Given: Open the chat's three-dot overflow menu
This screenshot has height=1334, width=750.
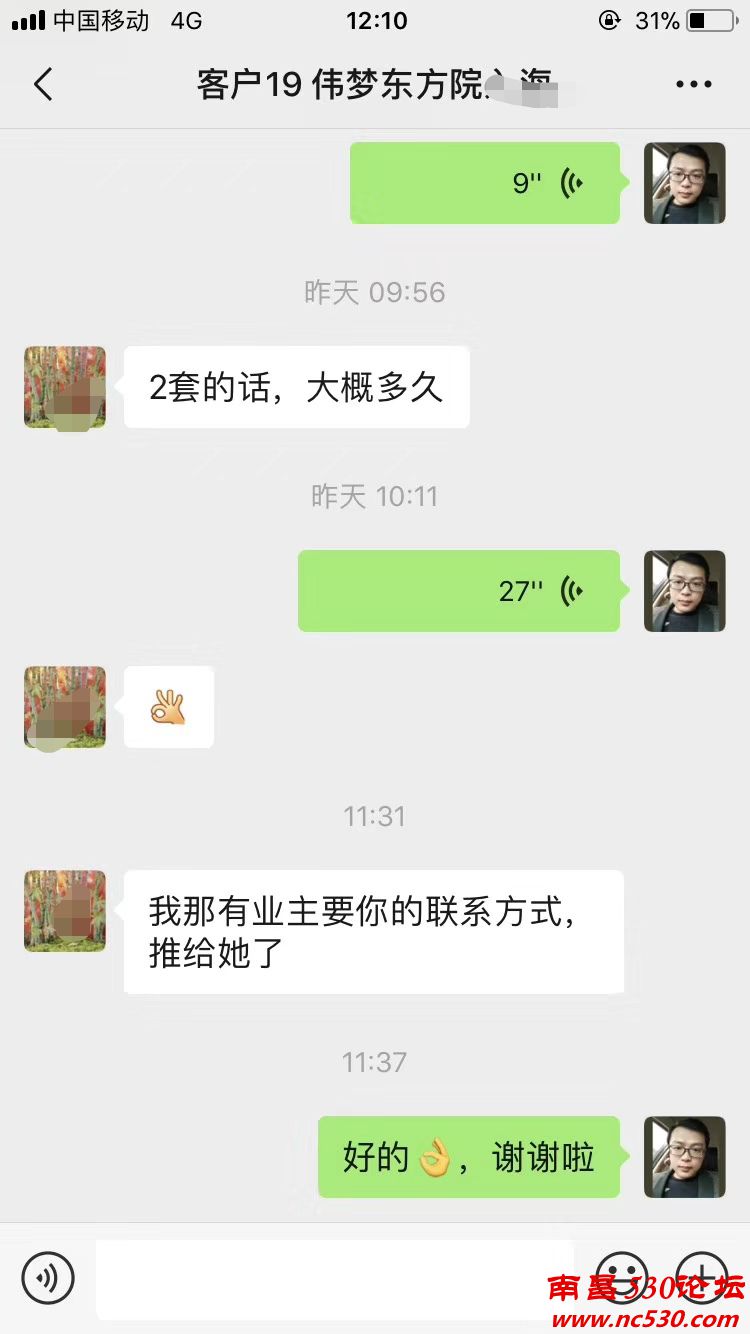Looking at the screenshot, I should click(693, 85).
